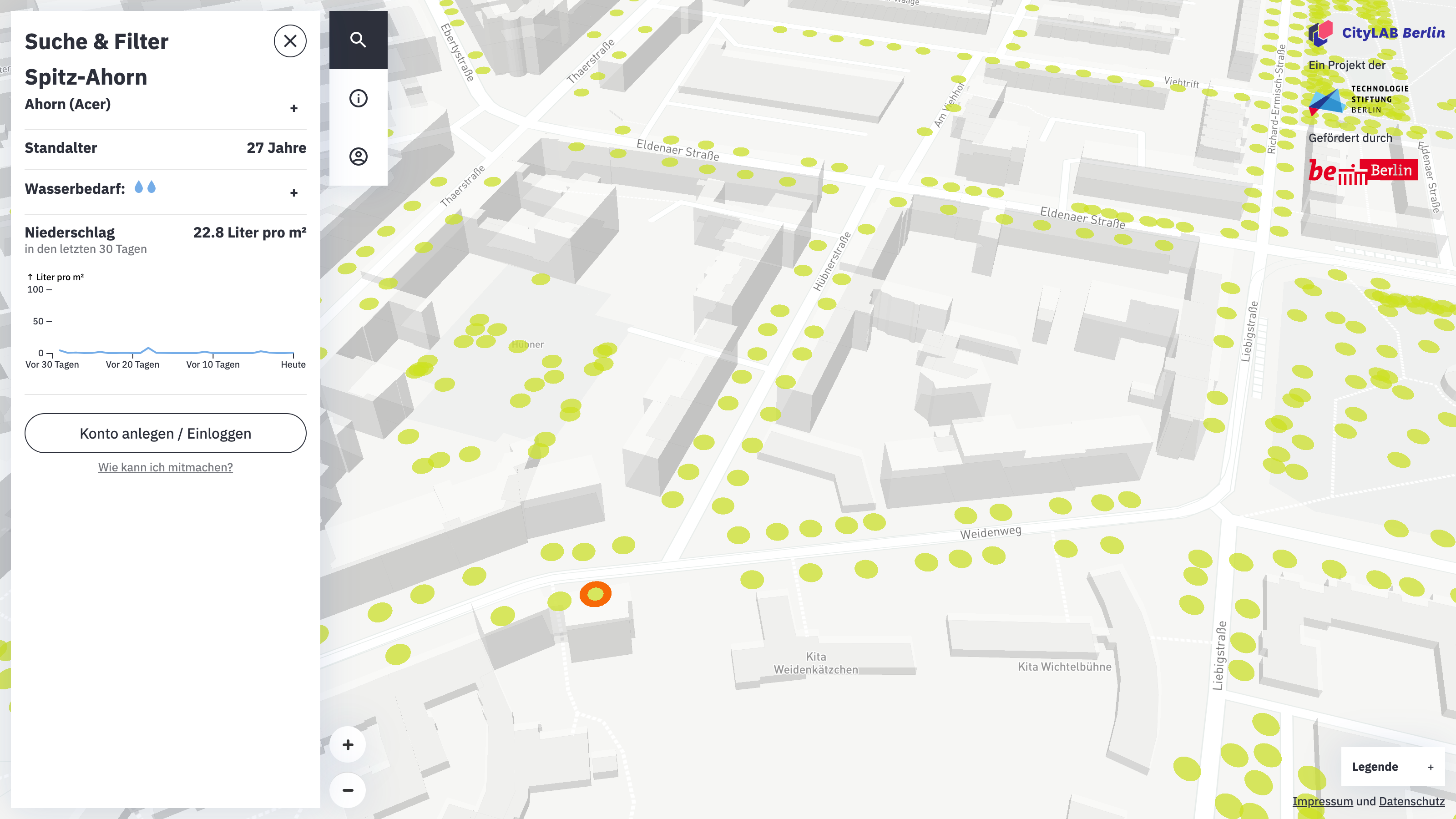
Task: Expand the Wasserbedarf section
Action: coord(293,193)
